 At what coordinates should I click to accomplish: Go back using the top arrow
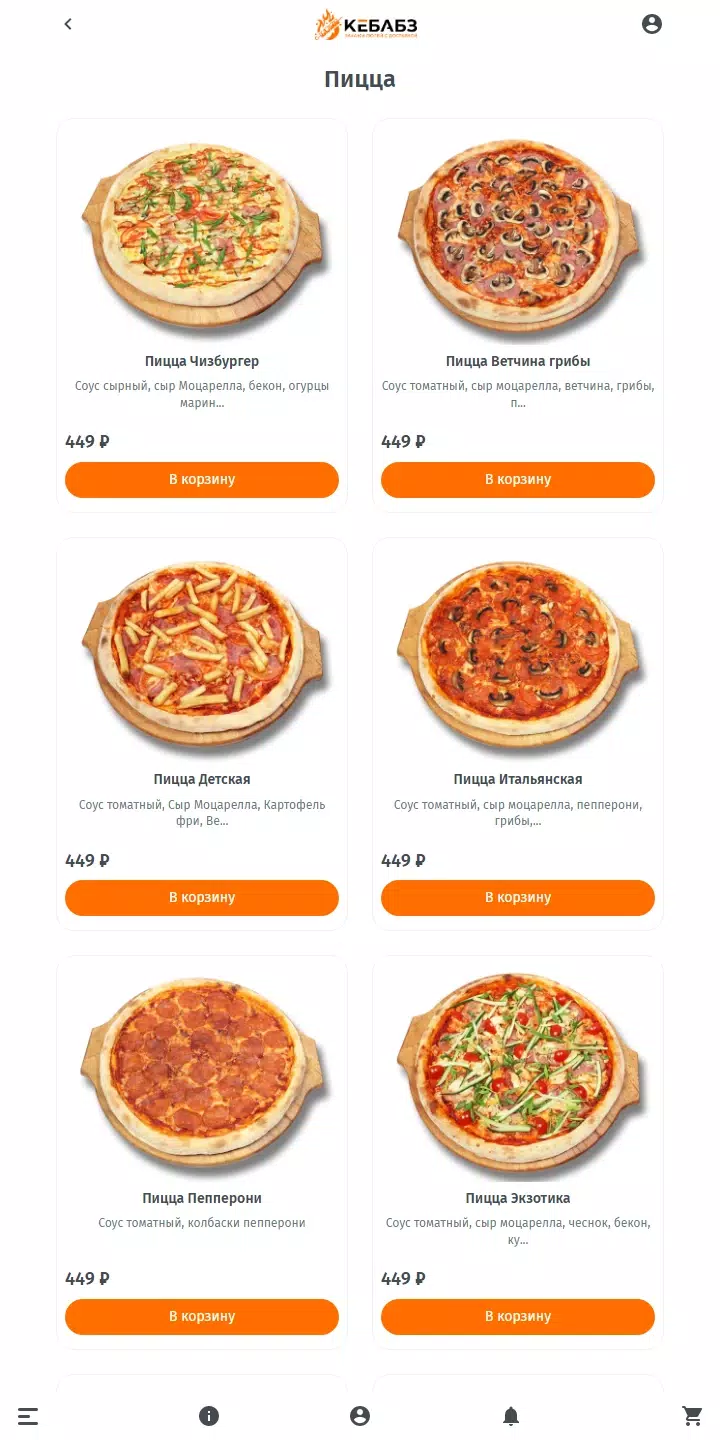click(x=68, y=24)
